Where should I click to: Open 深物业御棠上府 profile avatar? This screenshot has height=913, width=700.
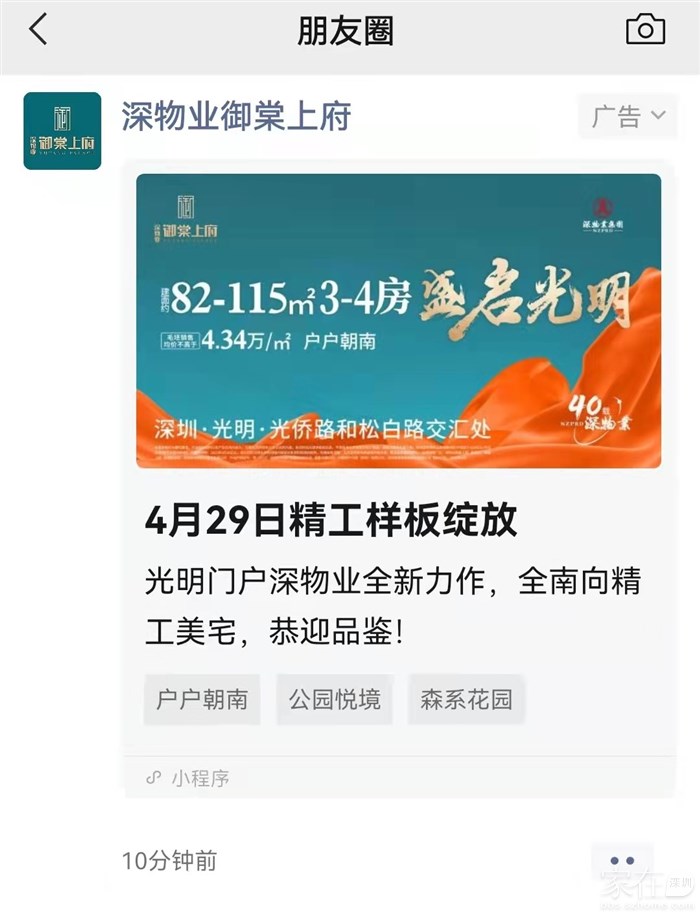(x=62, y=130)
